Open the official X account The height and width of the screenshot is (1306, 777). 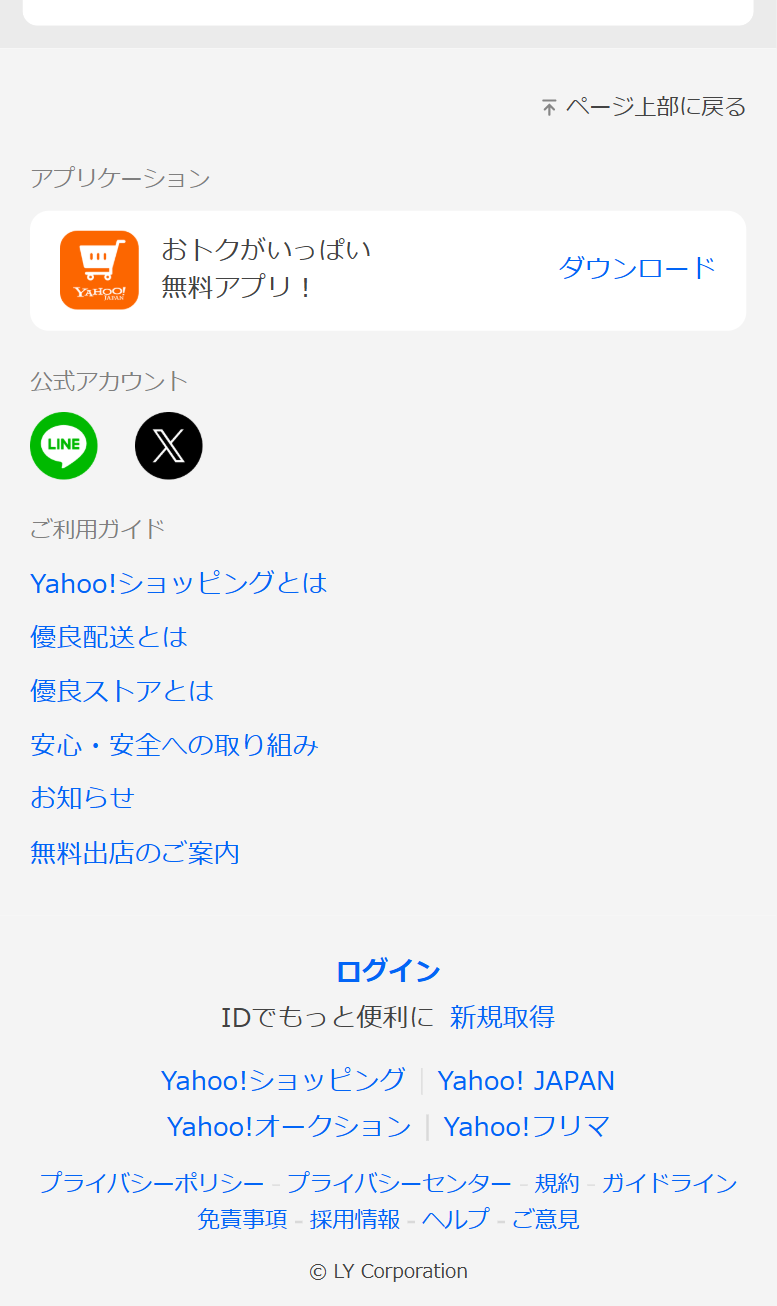[x=169, y=446]
